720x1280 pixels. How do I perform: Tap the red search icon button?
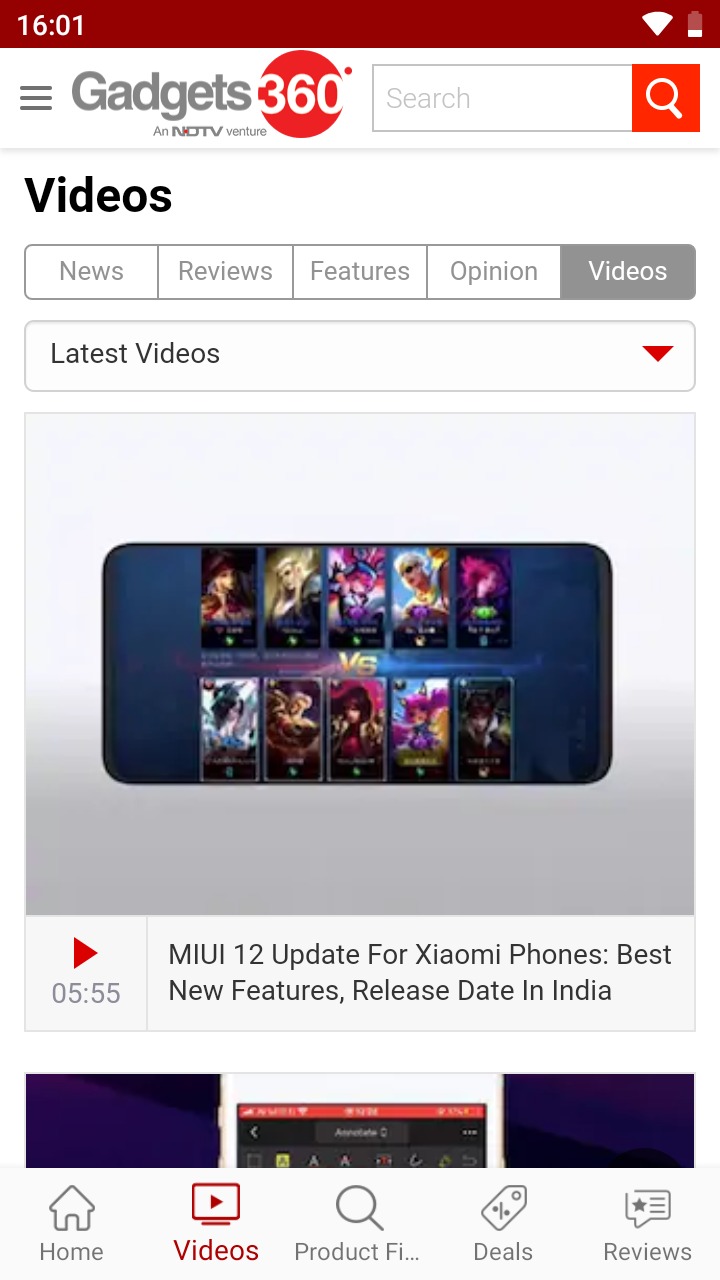point(665,98)
